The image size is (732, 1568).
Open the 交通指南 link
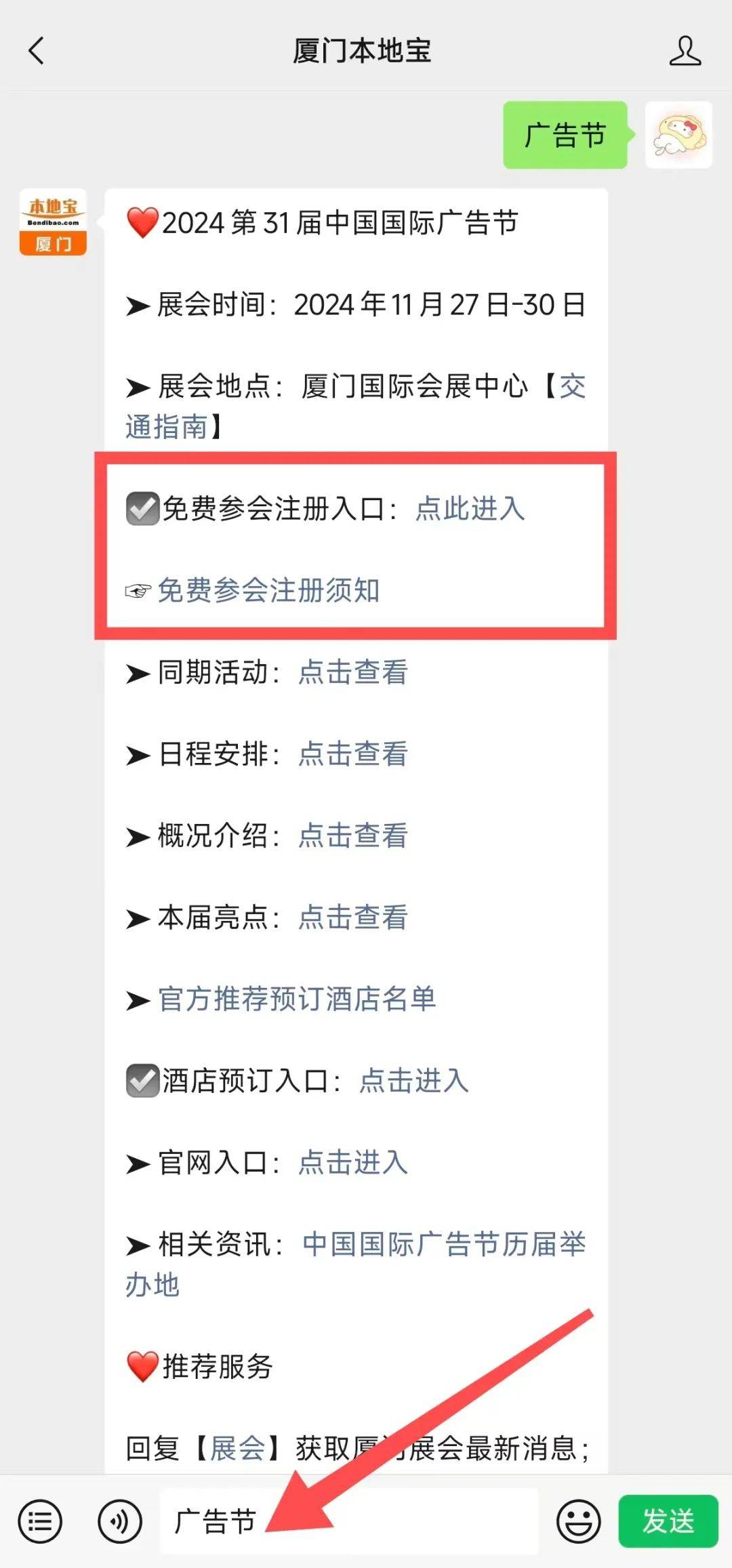(x=356, y=407)
